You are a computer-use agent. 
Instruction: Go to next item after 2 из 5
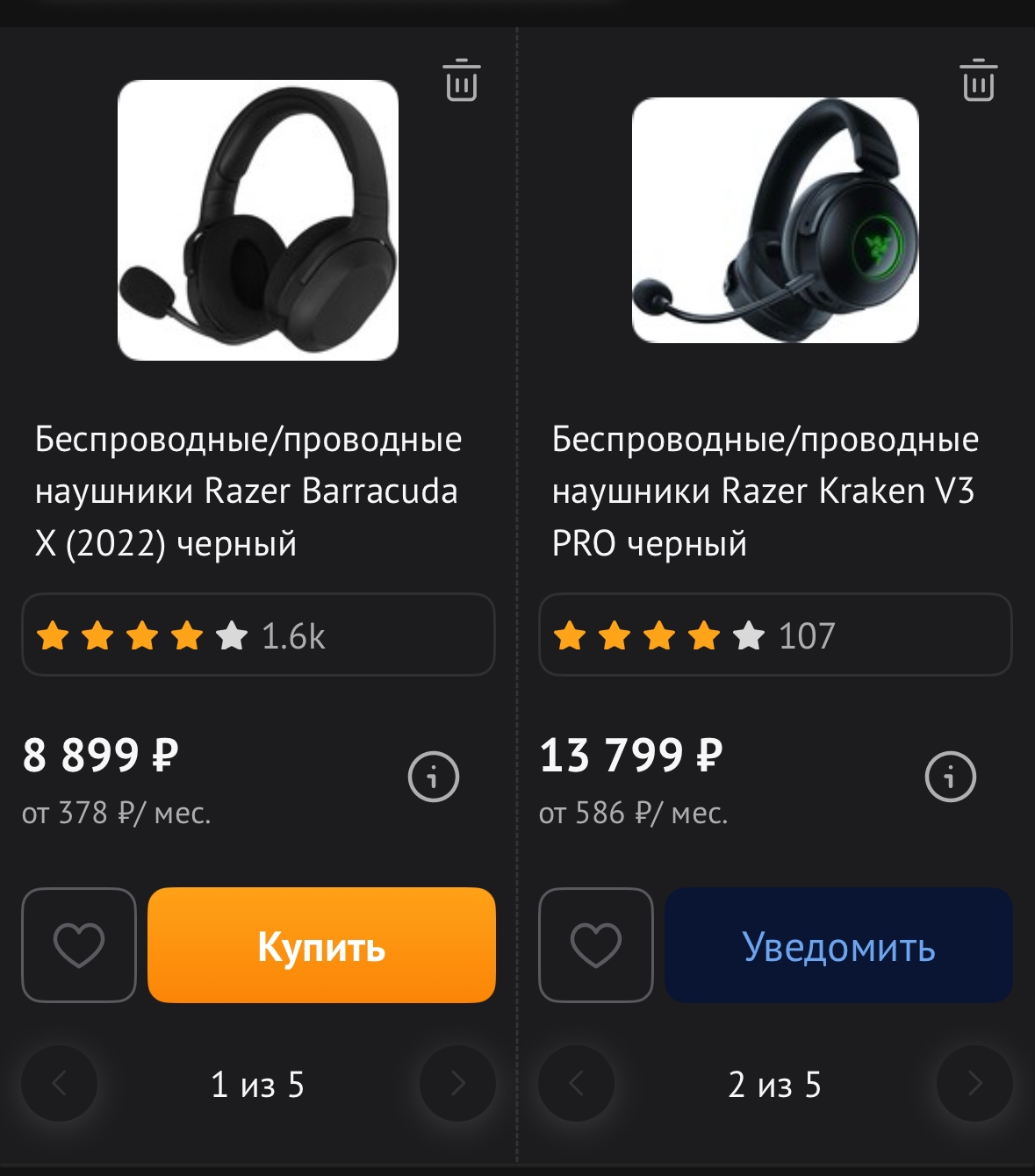point(974,1084)
